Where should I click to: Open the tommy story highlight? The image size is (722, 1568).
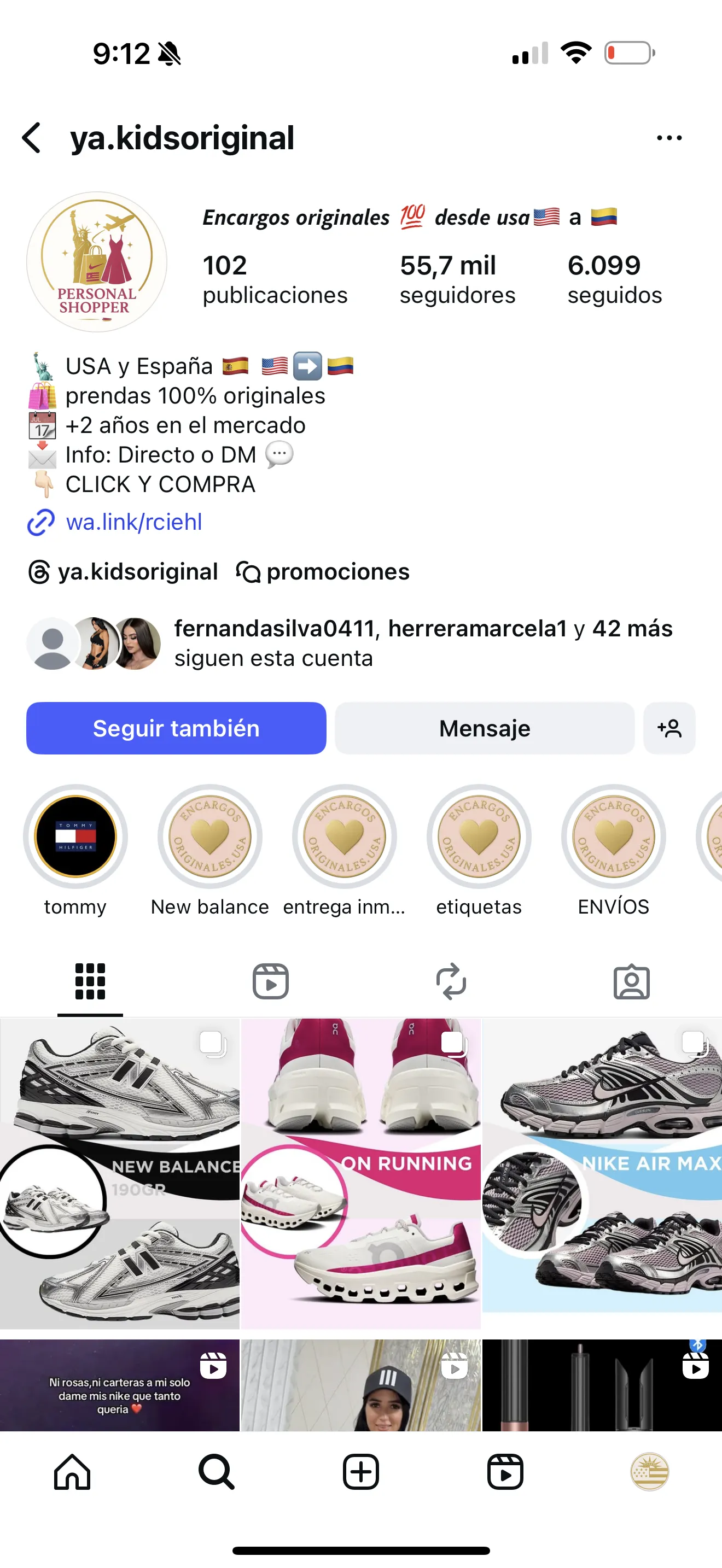tap(75, 837)
